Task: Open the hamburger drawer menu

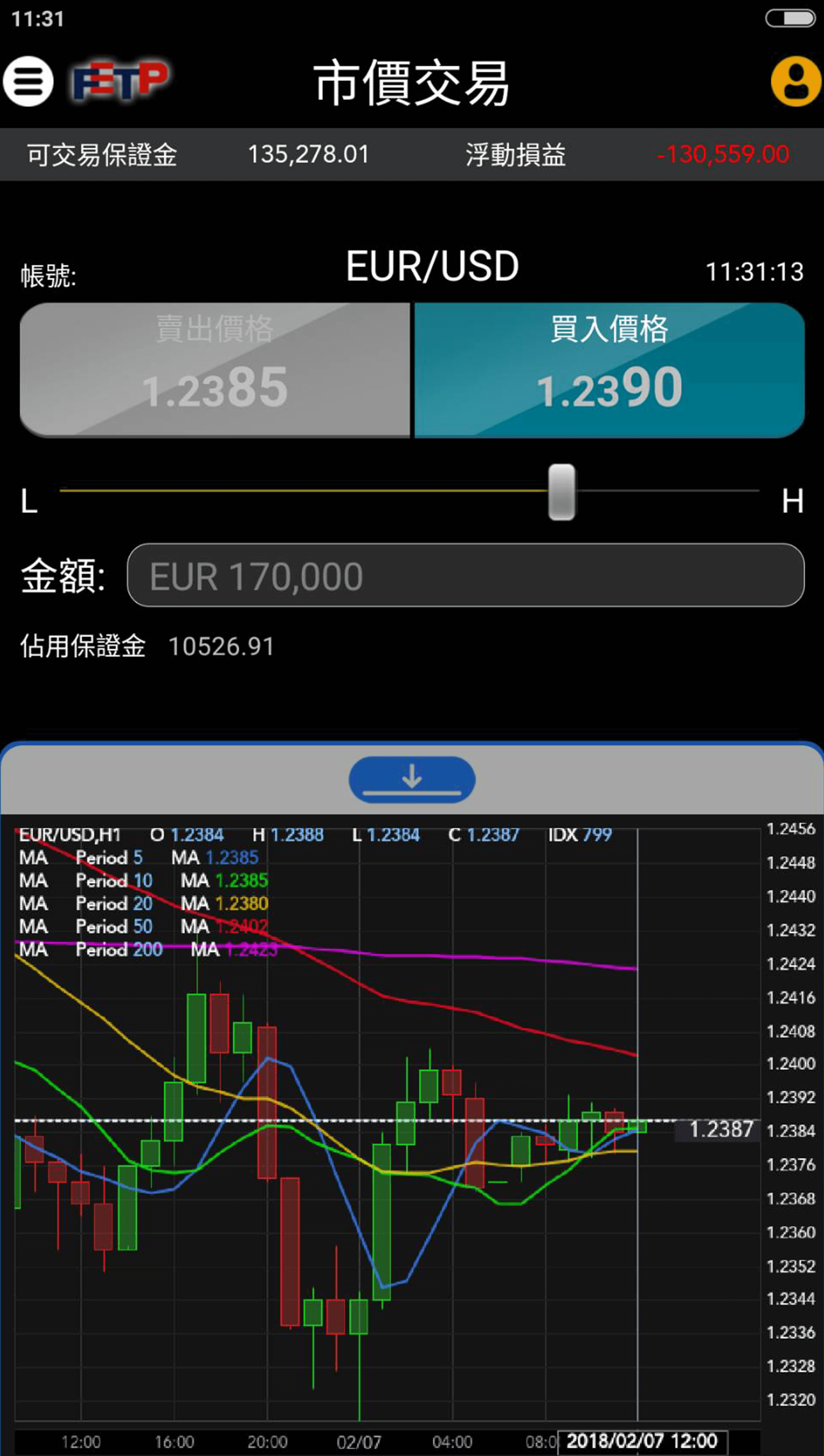Action: click(28, 81)
